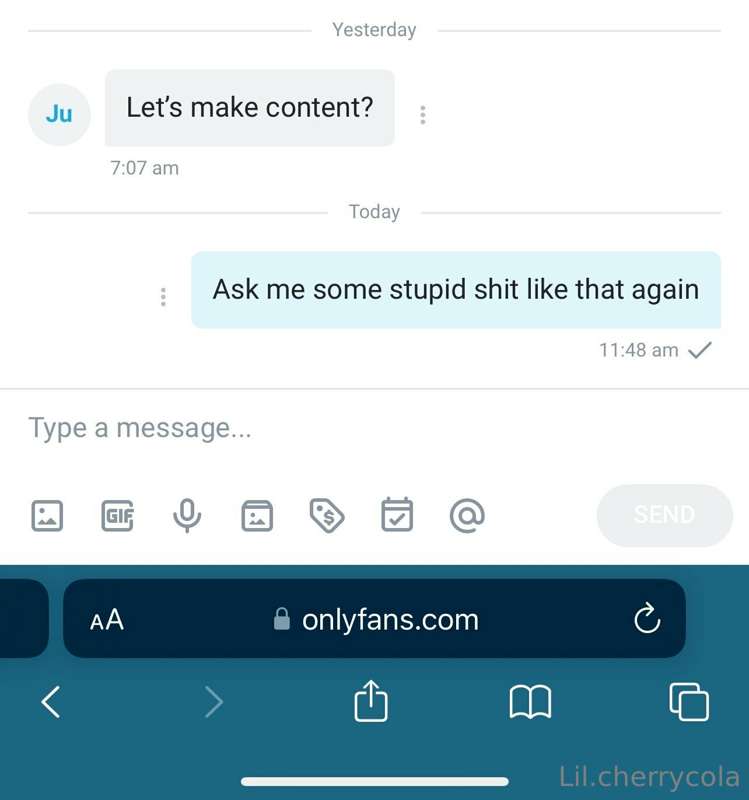Image resolution: width=749 pixels, height=800 pixels.
Task: Open the vault media icon
Action: (257, 516)
